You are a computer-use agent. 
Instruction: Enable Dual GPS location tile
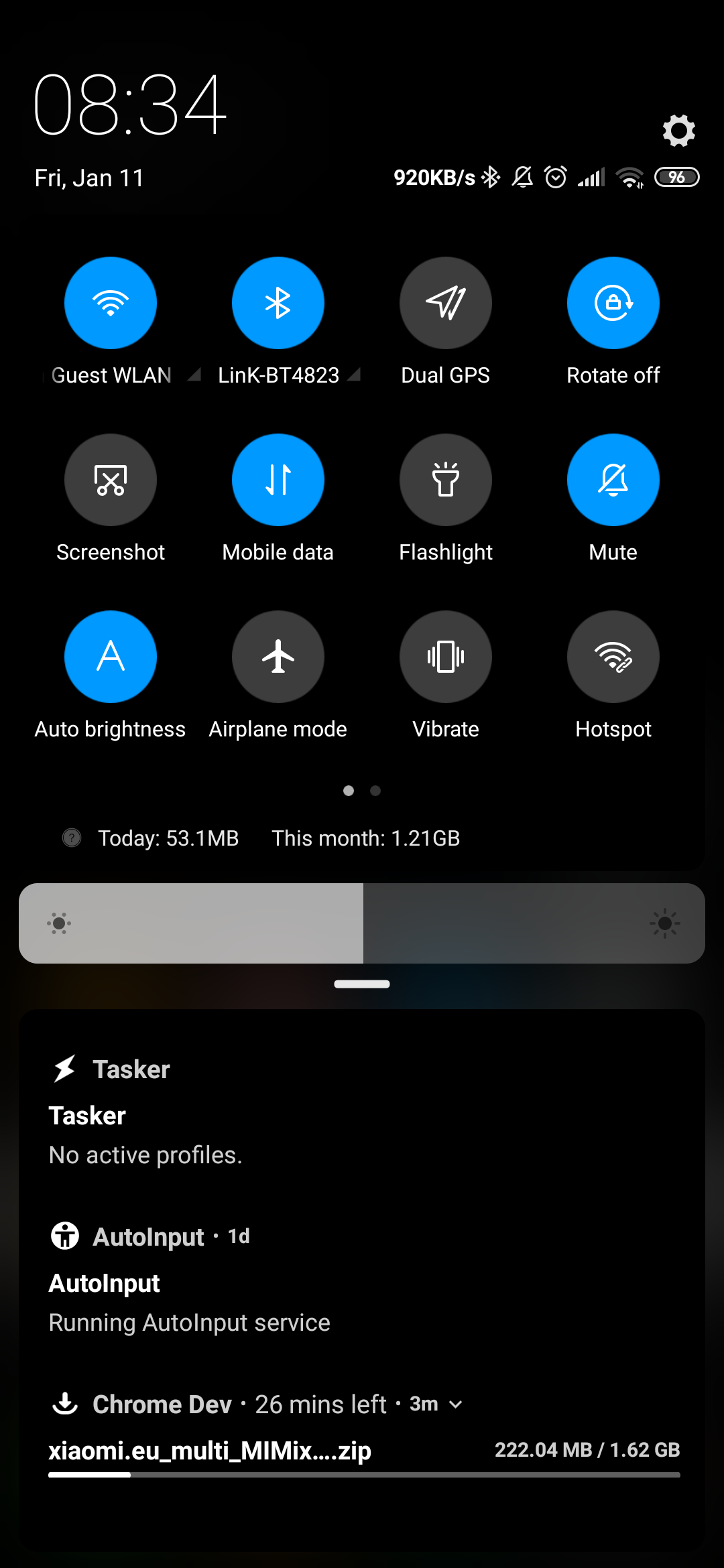(446, 303)
